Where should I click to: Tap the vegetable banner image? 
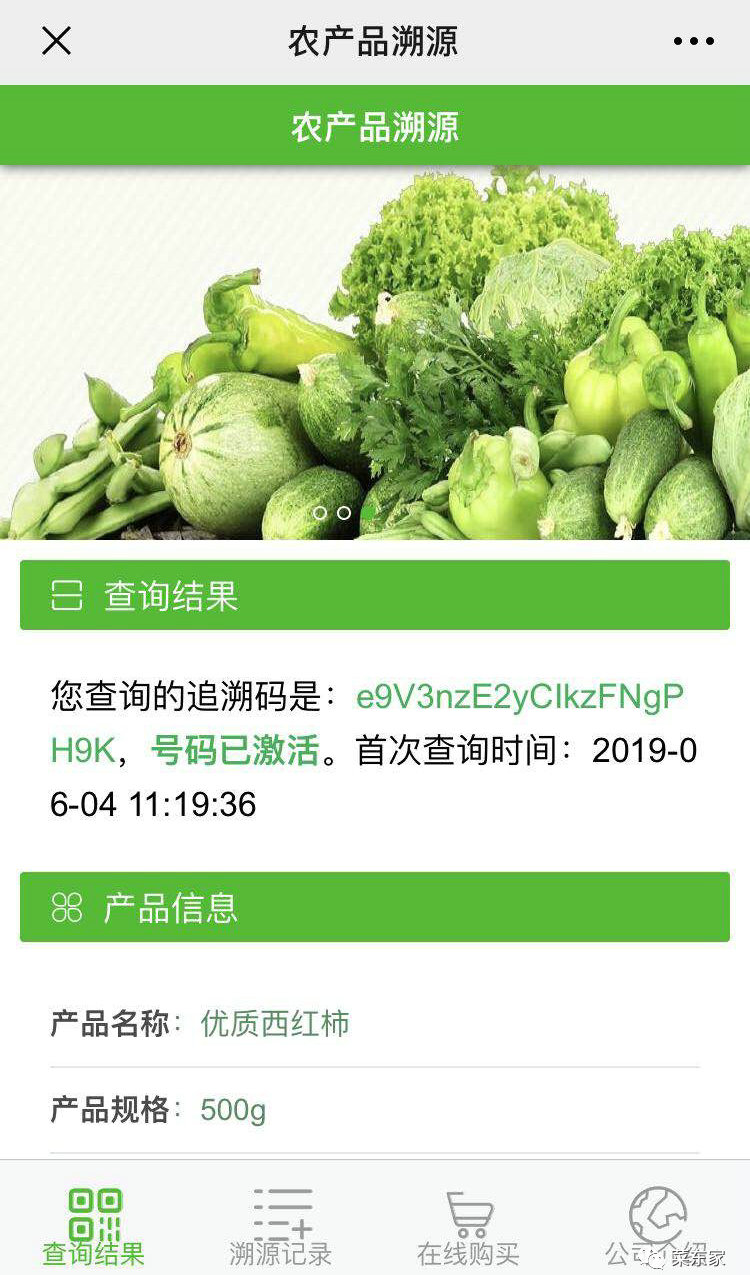375,350
